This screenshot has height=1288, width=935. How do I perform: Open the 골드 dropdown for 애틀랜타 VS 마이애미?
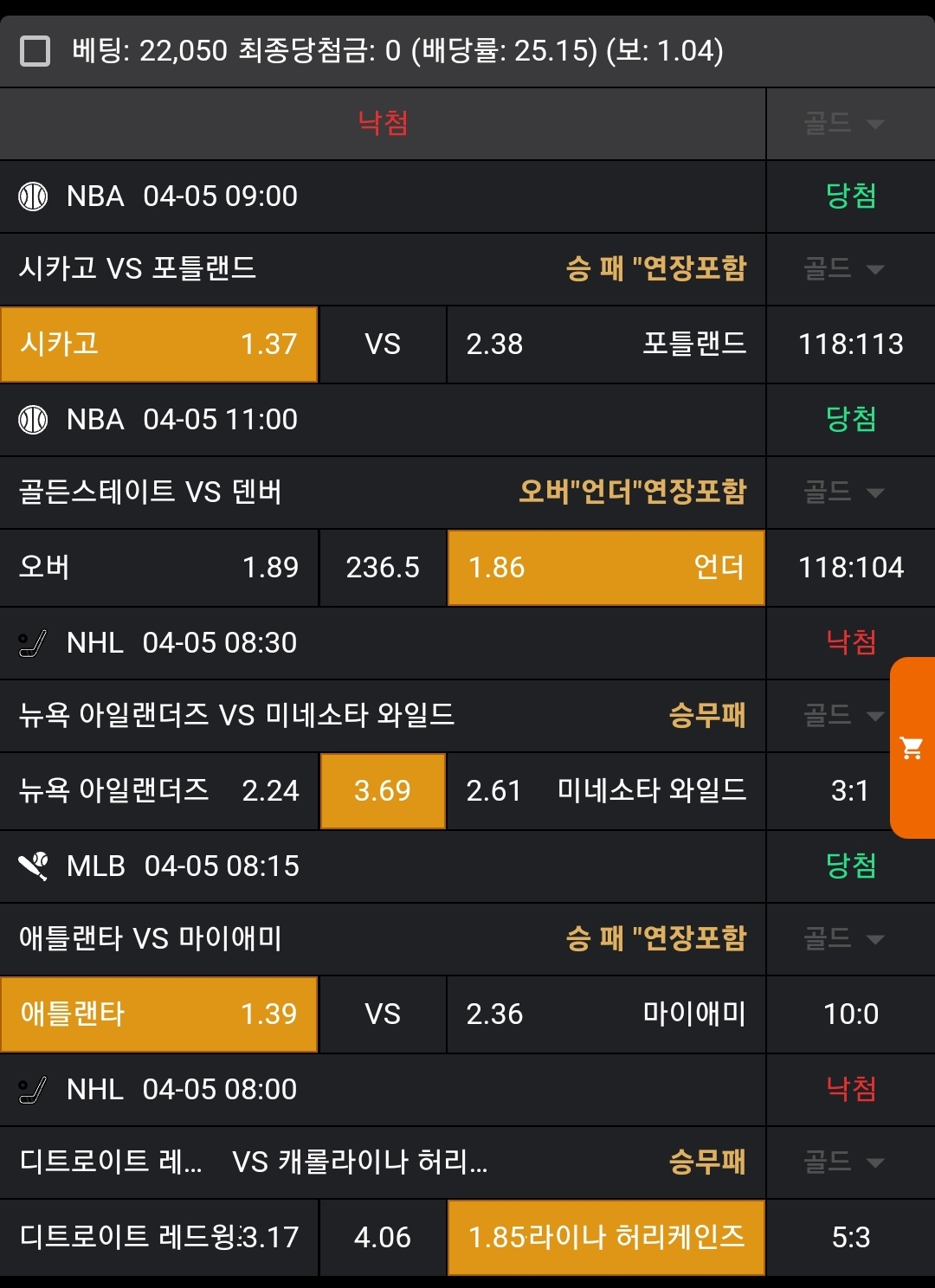[844, 939]
